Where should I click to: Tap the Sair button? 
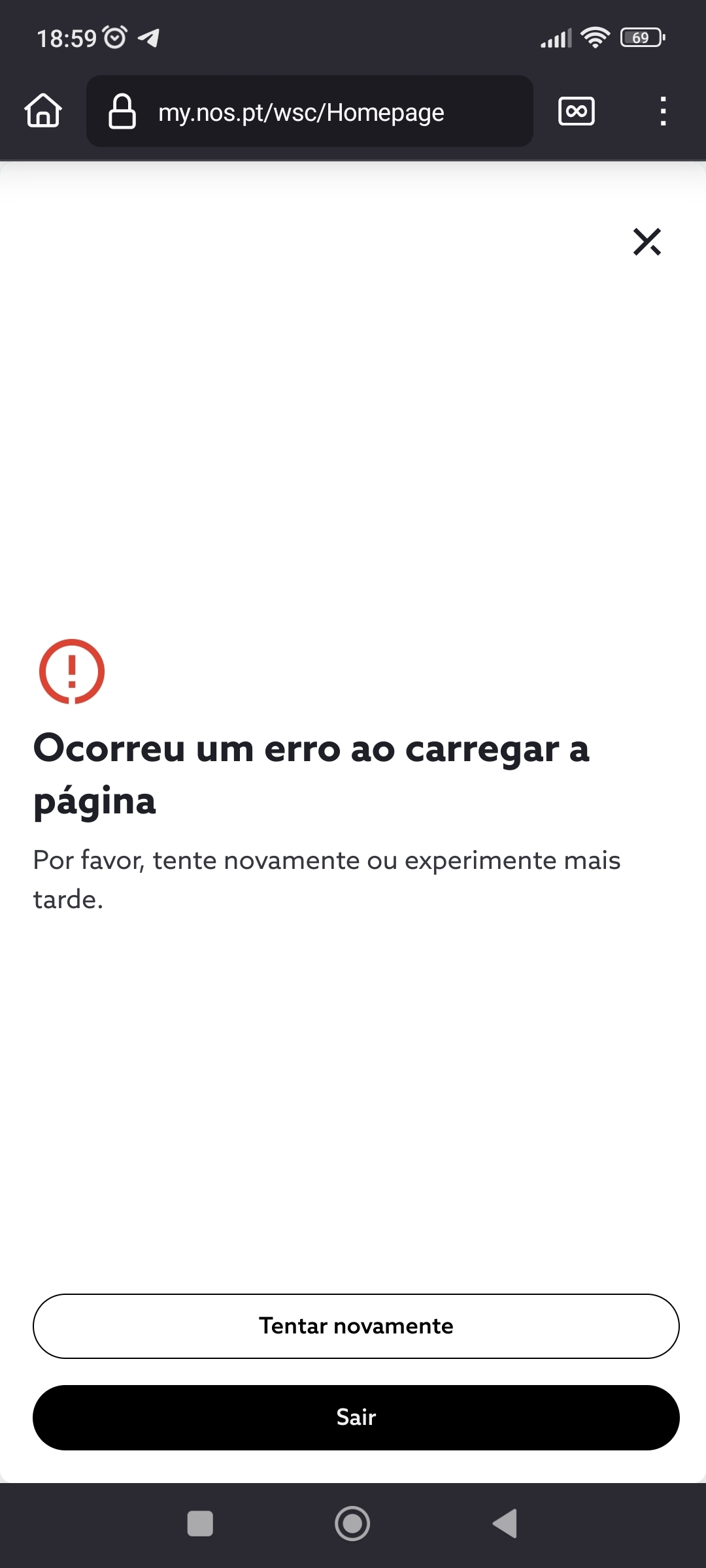click(356, 1417)
